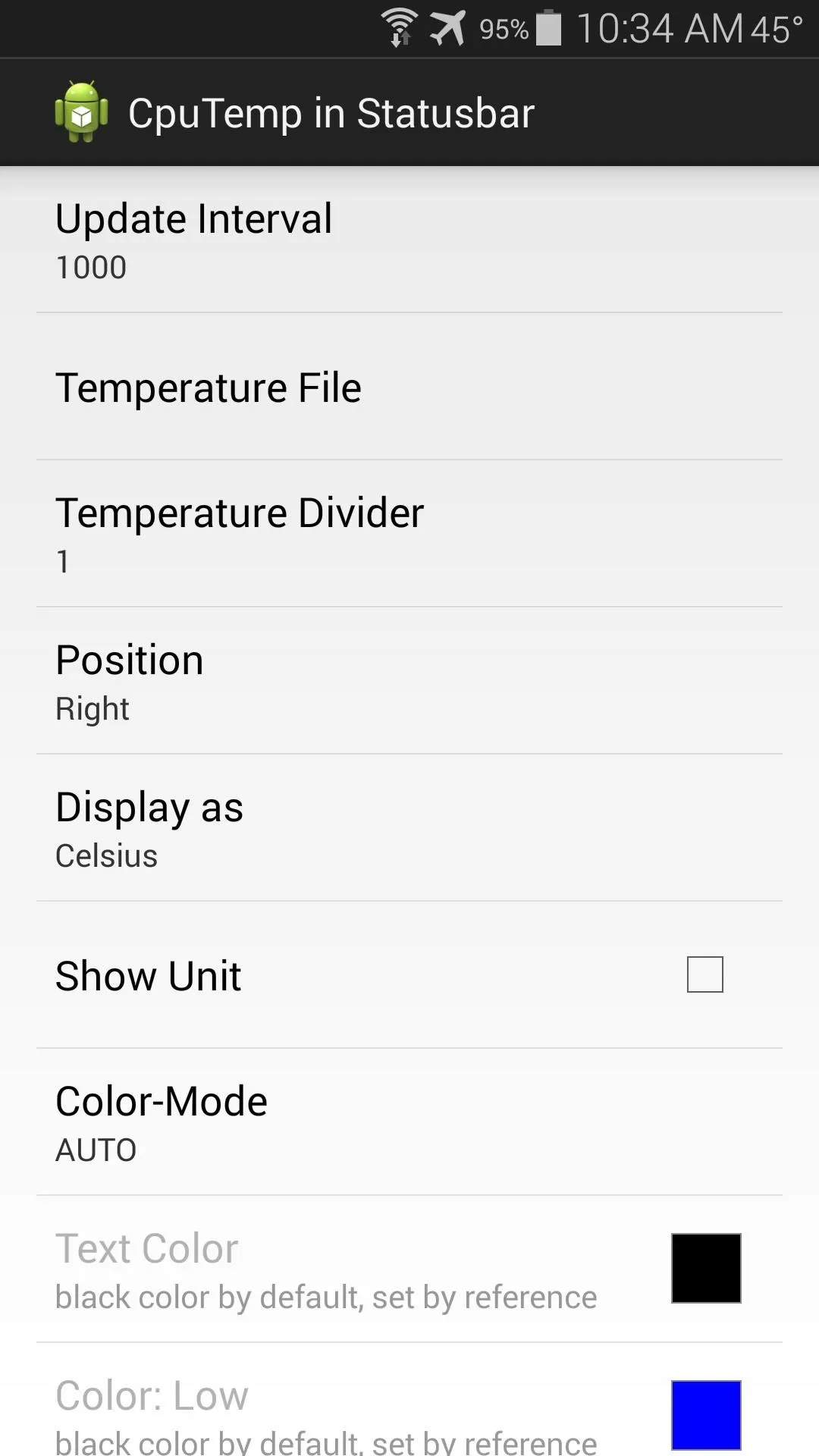Viewport: 819px width, 1456px height.
Task: Open the Position setting
Action: [409, 681]
